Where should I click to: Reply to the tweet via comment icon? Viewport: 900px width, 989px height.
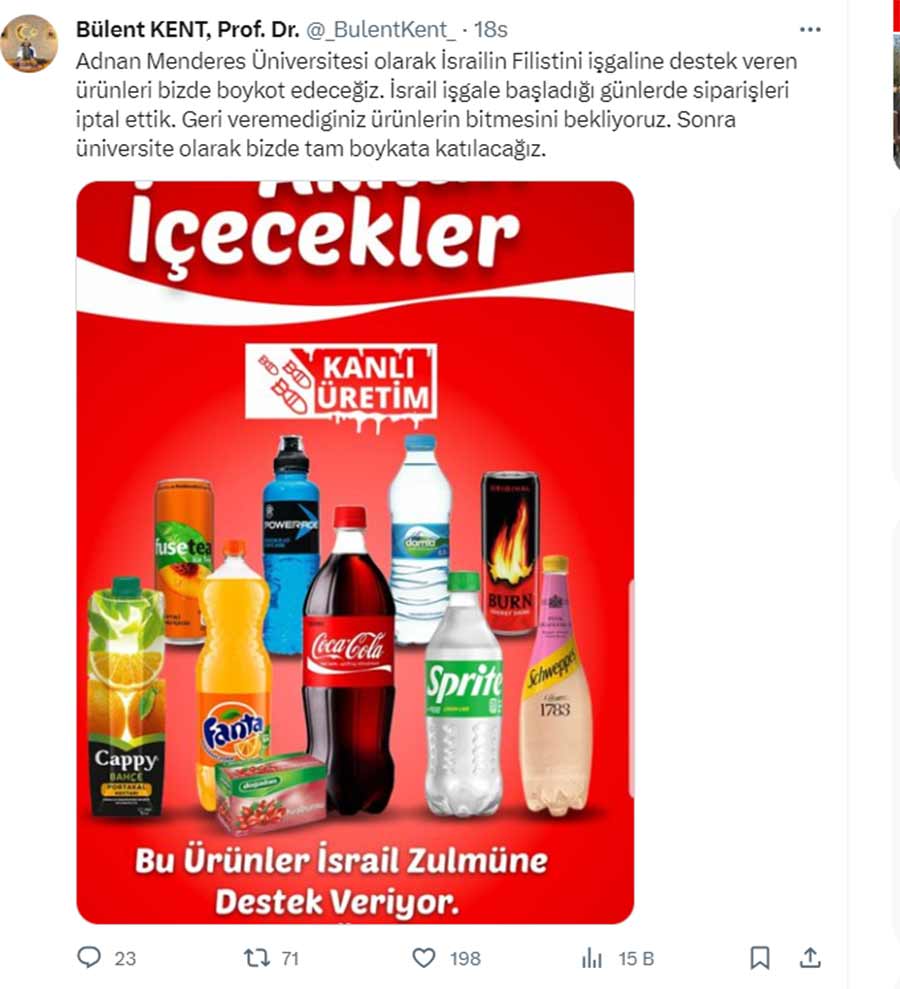click(90, 958)
